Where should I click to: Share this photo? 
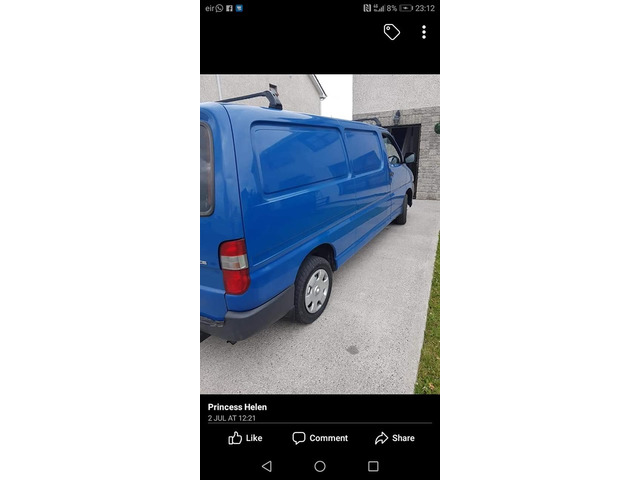click(394, 438)
